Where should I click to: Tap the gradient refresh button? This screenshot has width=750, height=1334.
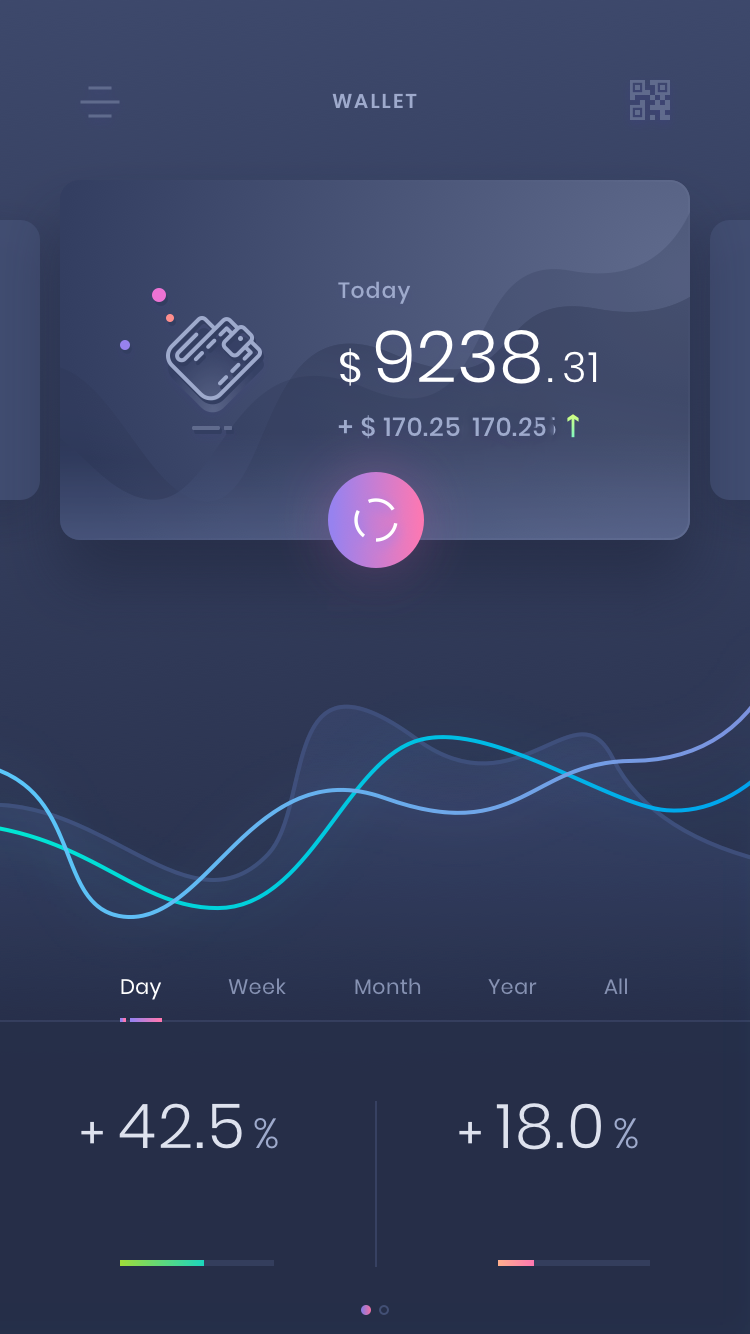376,520
